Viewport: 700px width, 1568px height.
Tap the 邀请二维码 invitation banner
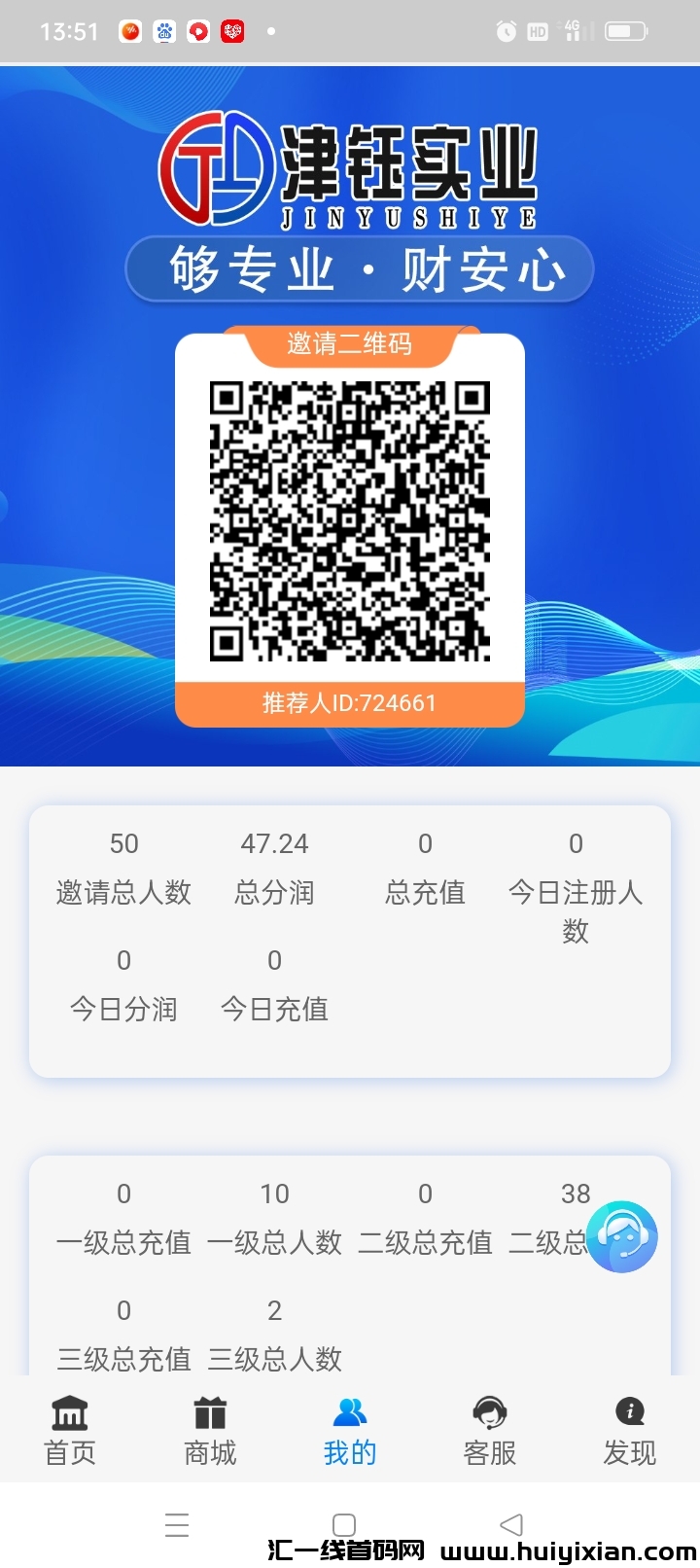point(350,343)
